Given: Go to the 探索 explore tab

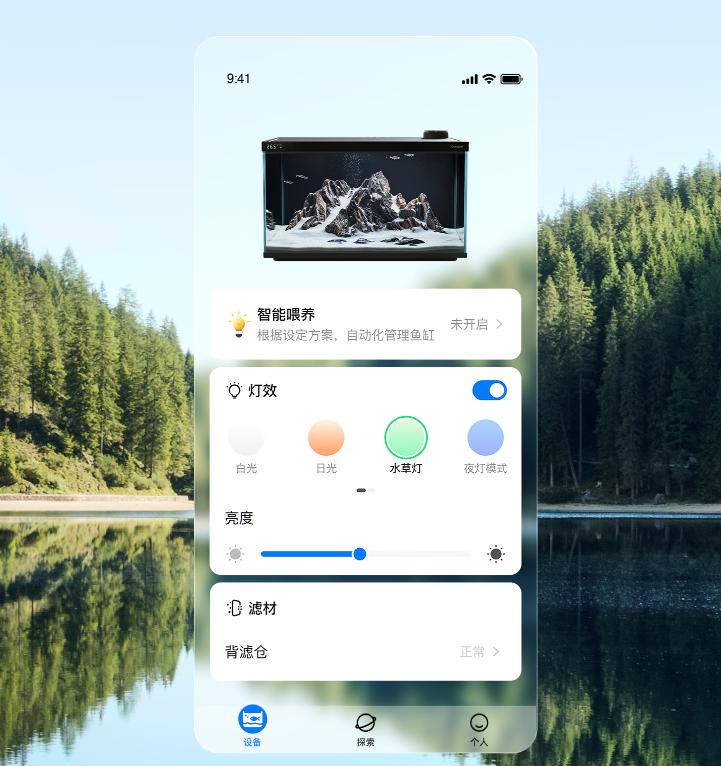Looking at the screenshot, I should (x=365, y=727).
